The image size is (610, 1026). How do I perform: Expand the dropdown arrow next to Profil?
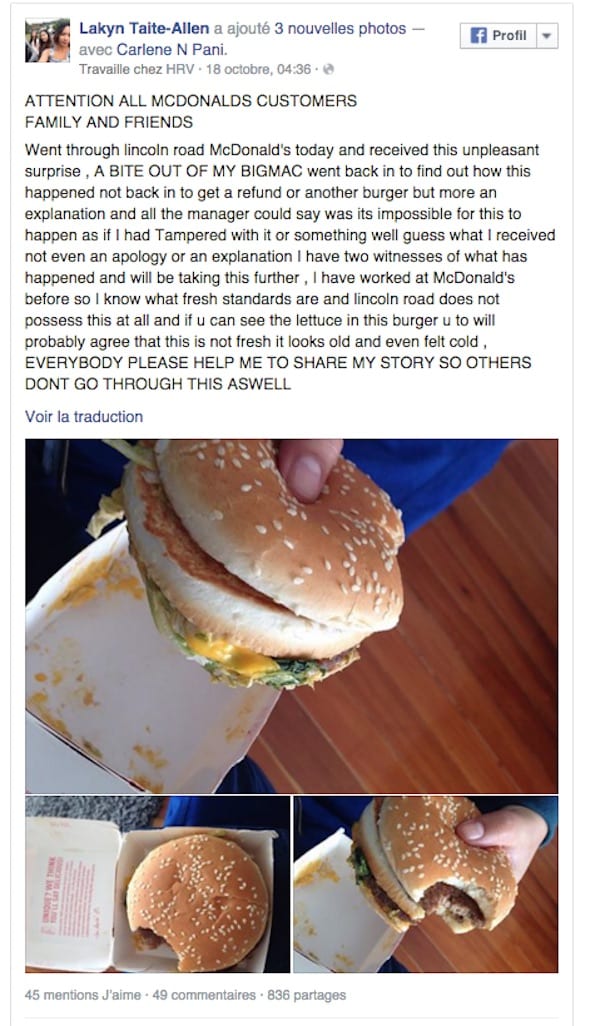tap(546, 35)
